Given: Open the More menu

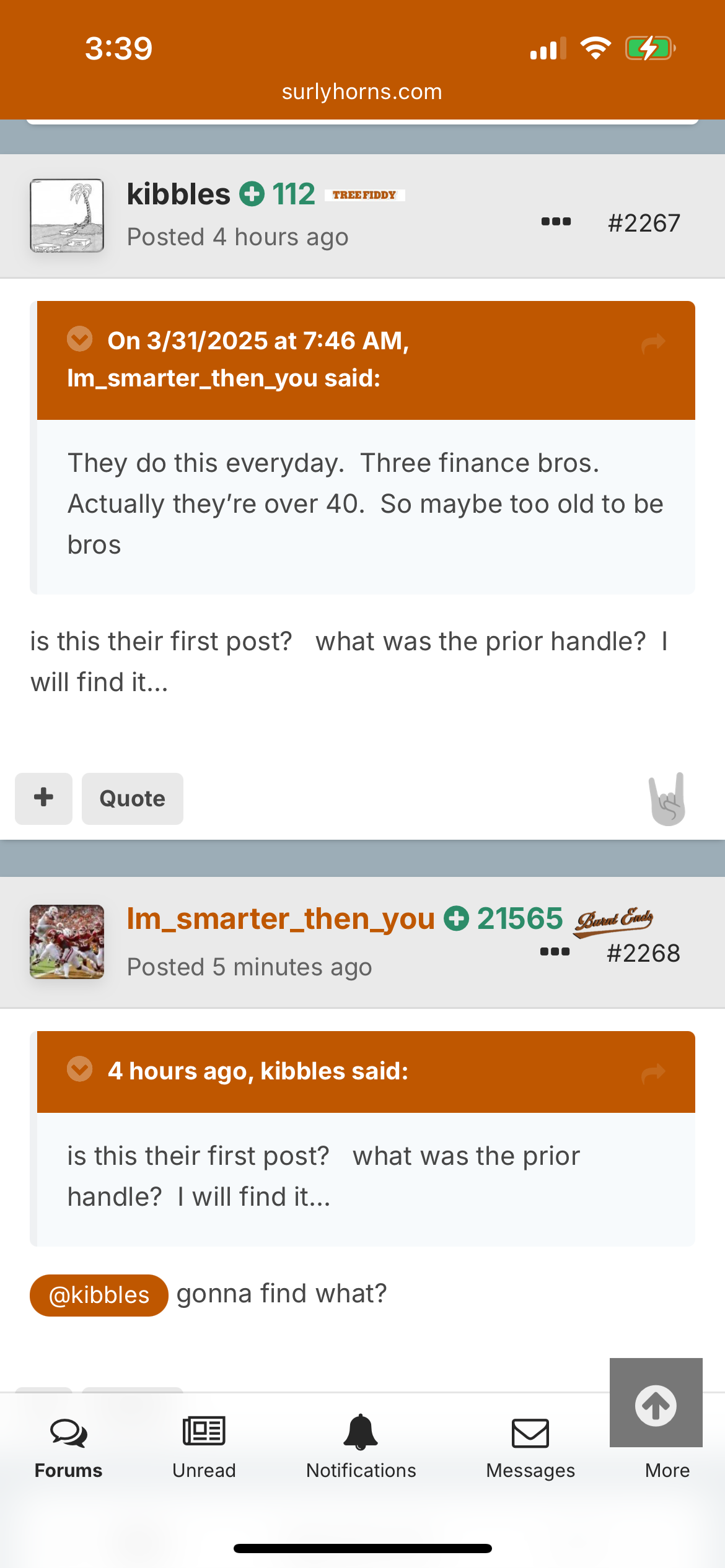Looking at the screenshot, I should 667,1470.
